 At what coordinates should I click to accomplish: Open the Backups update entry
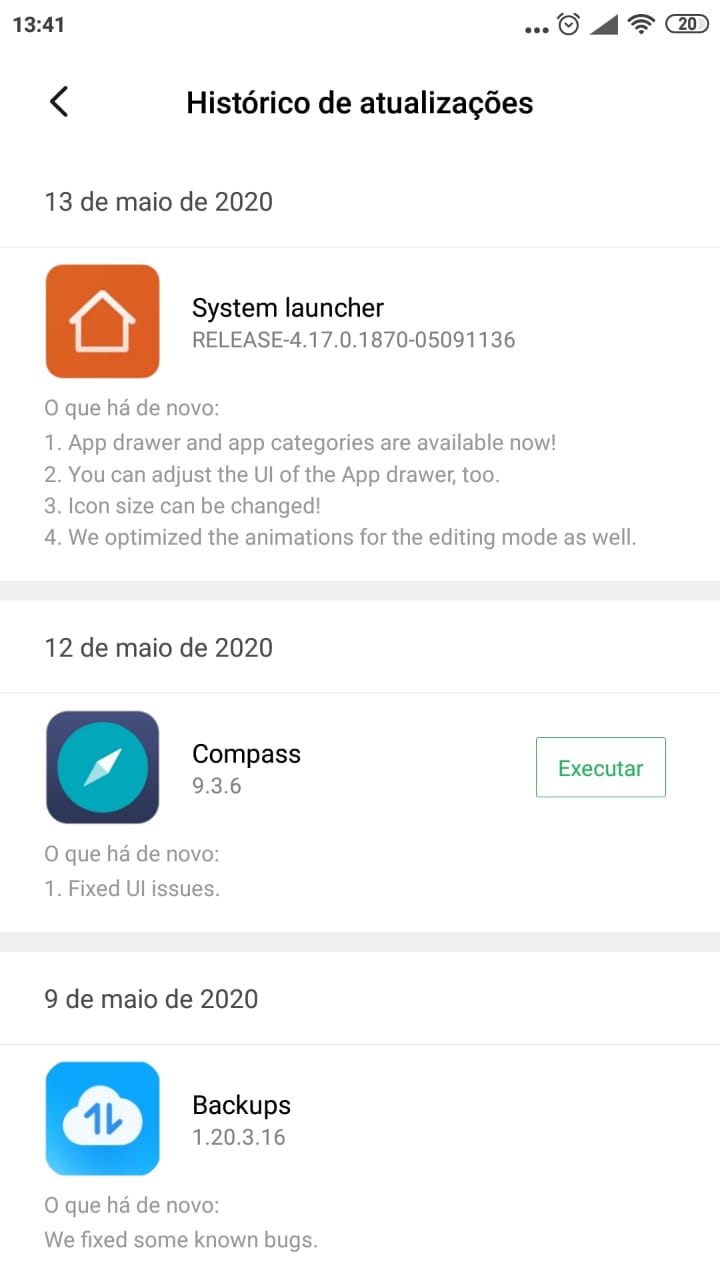(x=360, y=1162)
